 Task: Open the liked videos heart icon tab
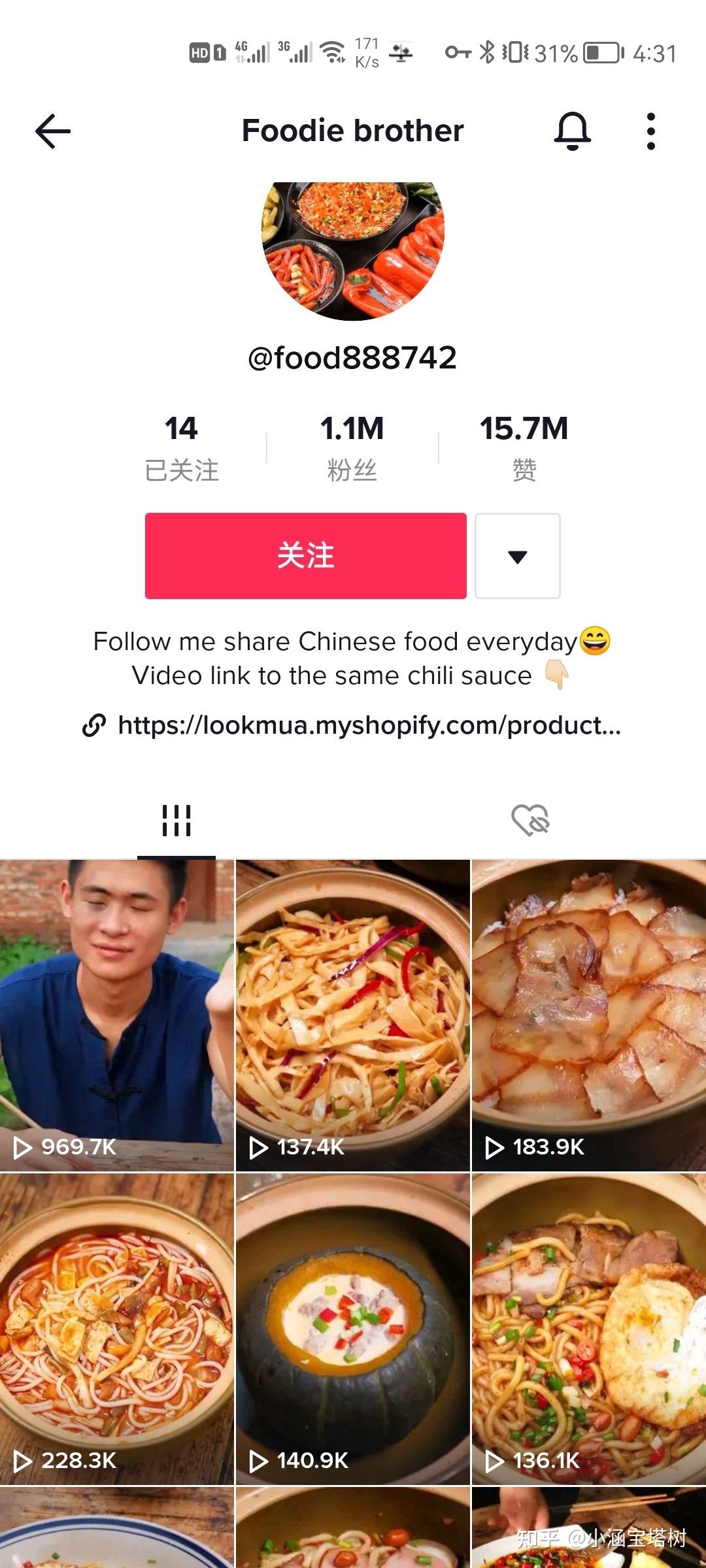pyautogui.click(x=529, y=820)
